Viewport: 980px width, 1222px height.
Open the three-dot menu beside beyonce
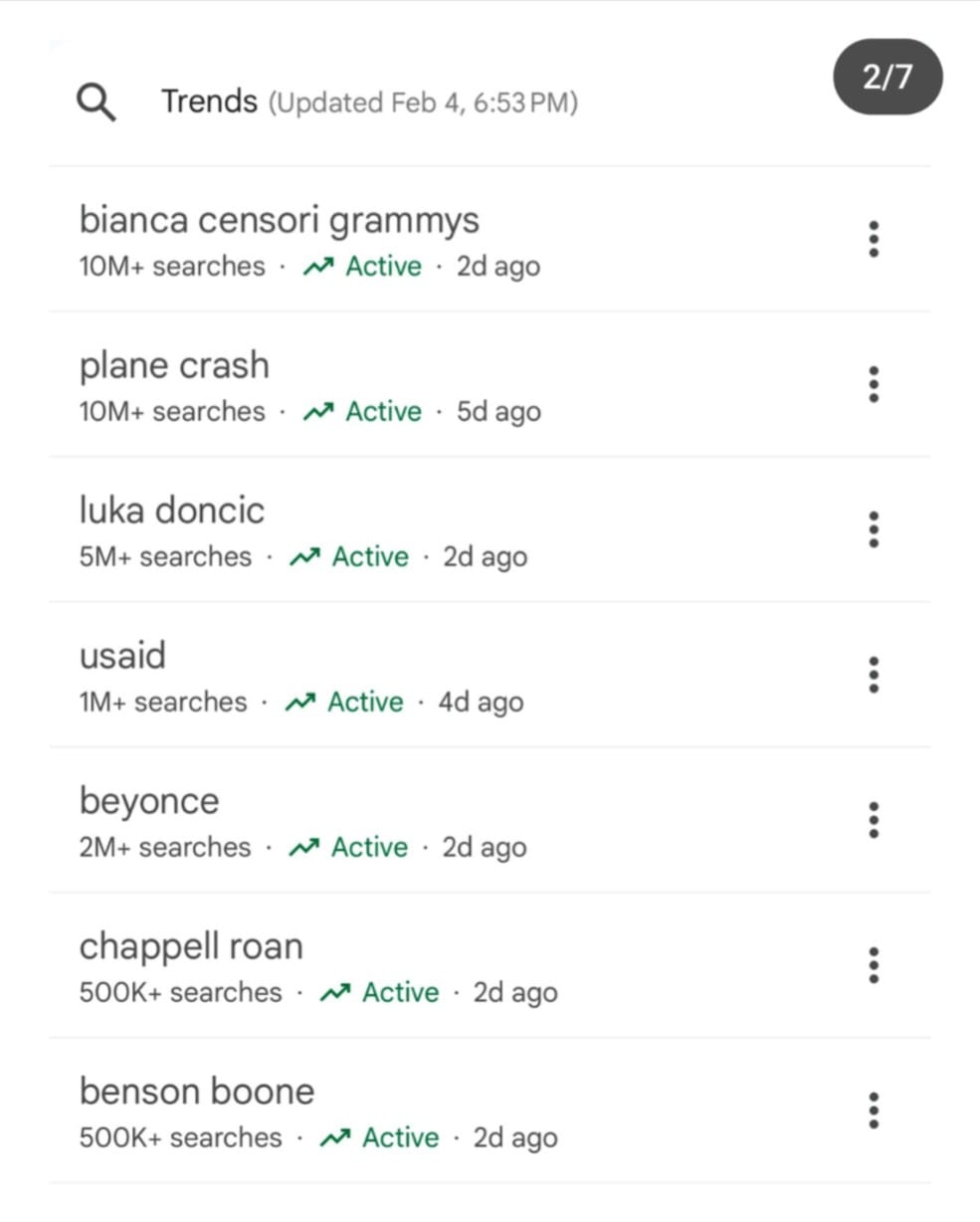point(874,821)
